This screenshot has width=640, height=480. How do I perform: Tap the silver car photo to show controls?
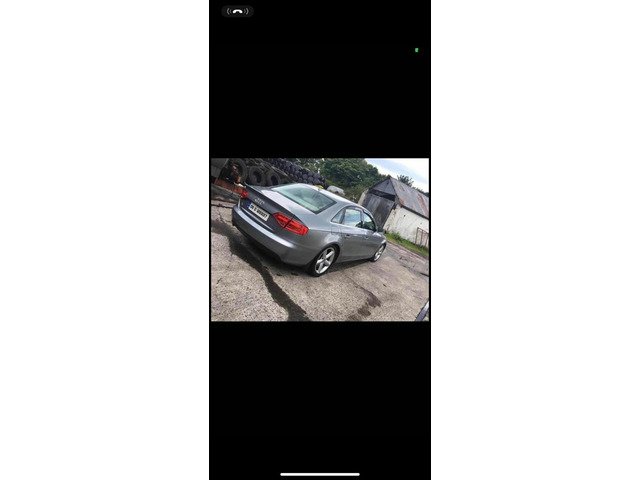point(320,239)
